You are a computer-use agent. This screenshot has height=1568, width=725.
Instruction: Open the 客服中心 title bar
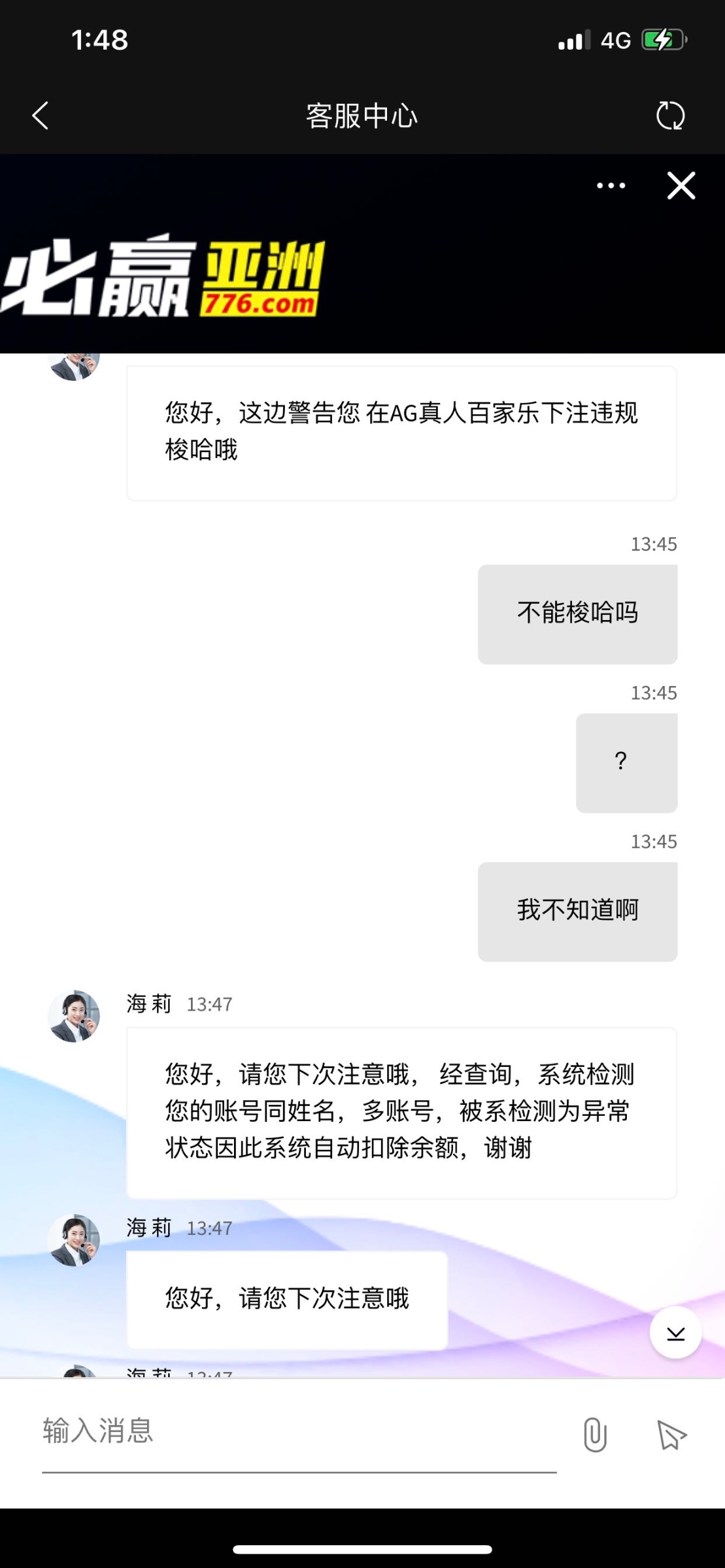(x=362, y=116)
